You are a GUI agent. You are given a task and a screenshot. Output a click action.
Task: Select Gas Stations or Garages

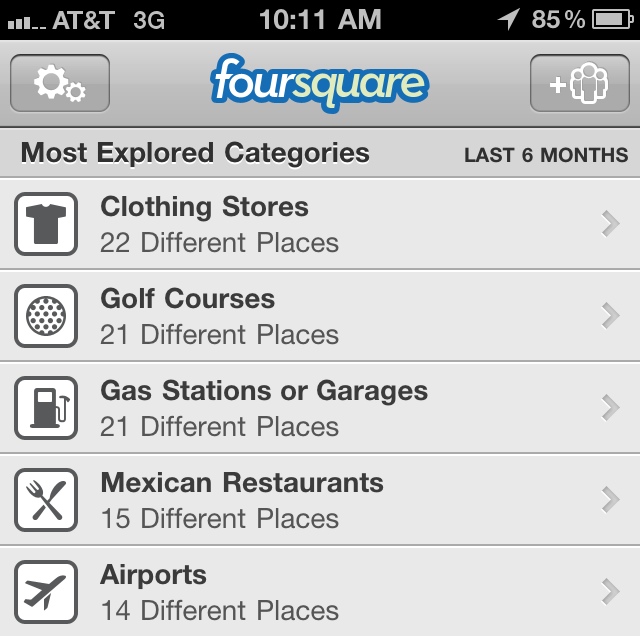pos(320,408)
